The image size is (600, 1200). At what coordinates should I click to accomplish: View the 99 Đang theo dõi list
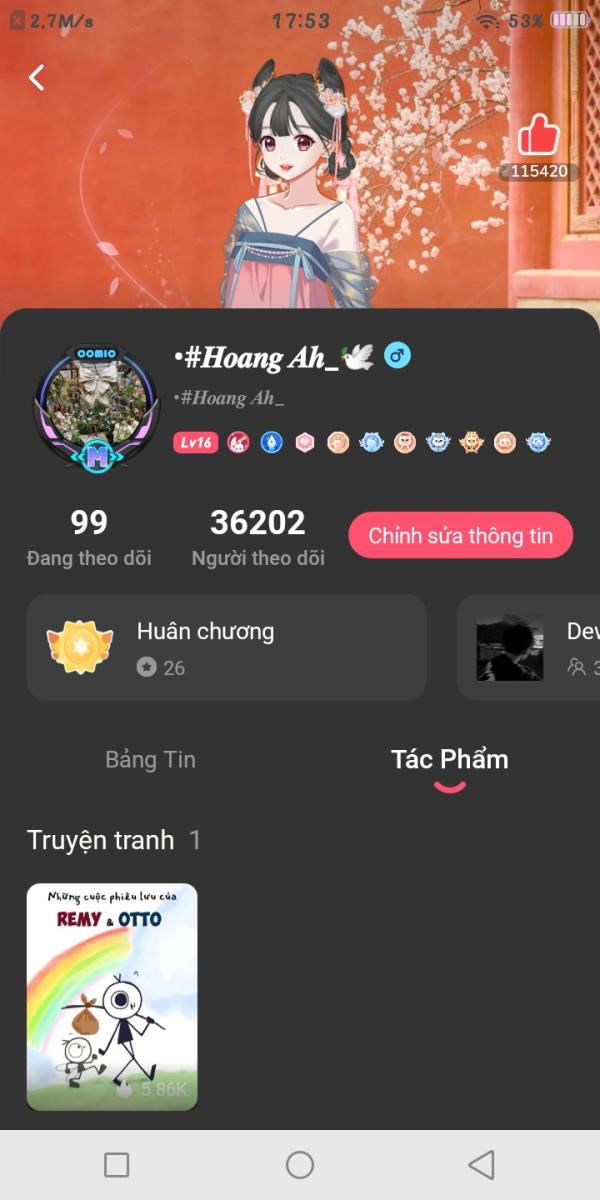[x=89, y=537]
